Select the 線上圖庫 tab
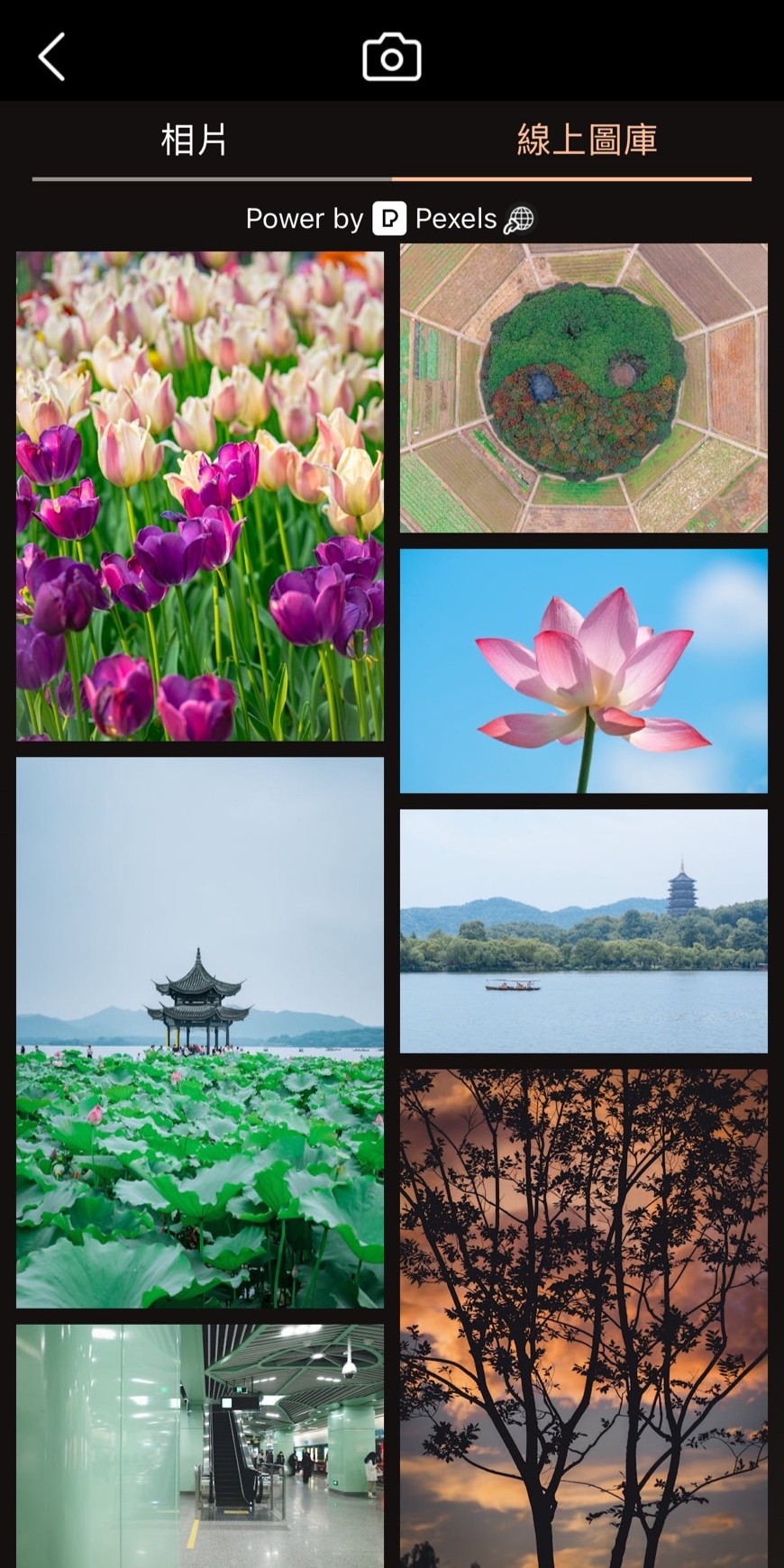Image resolution: width=784 pixels, height=1568 pixels. coord(587,141)
